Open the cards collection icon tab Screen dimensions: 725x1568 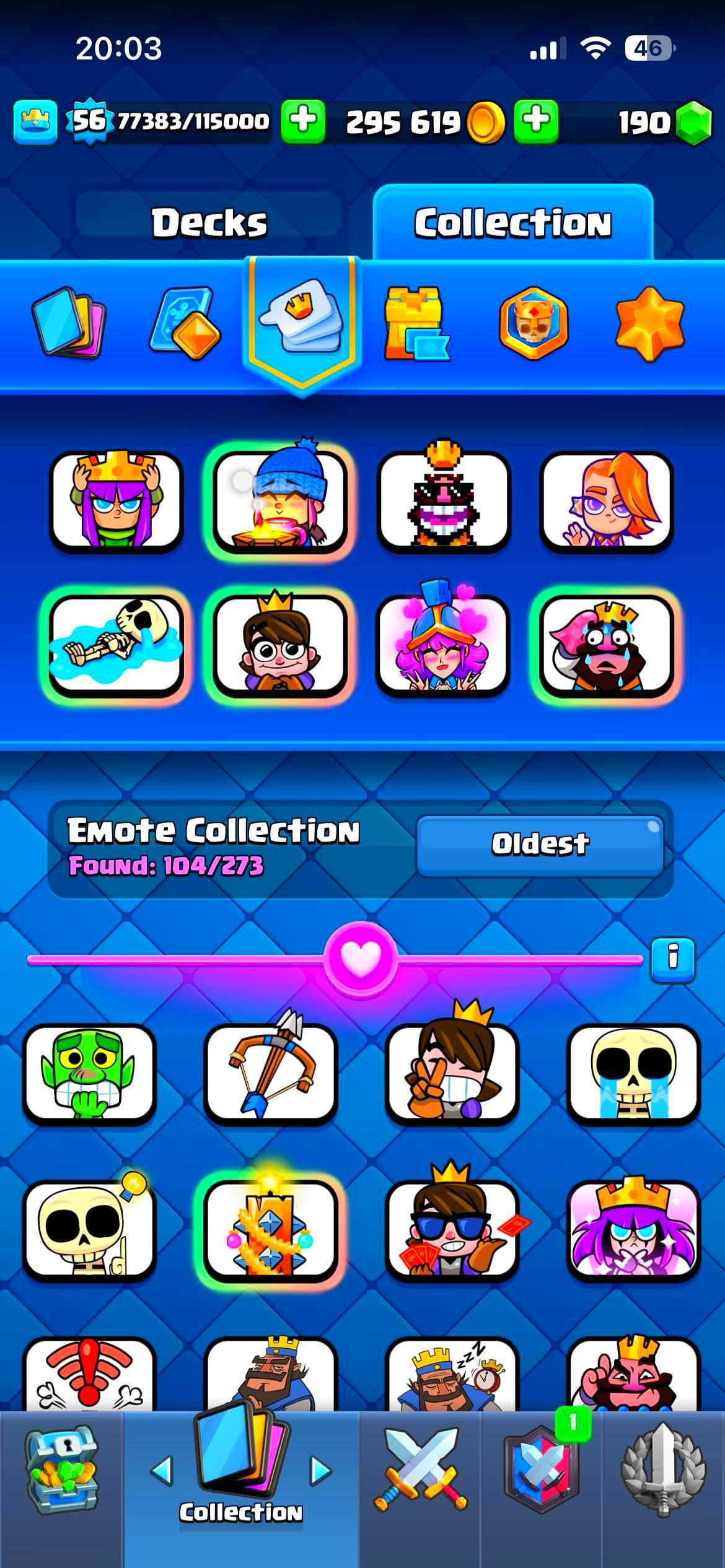[69, 323]
